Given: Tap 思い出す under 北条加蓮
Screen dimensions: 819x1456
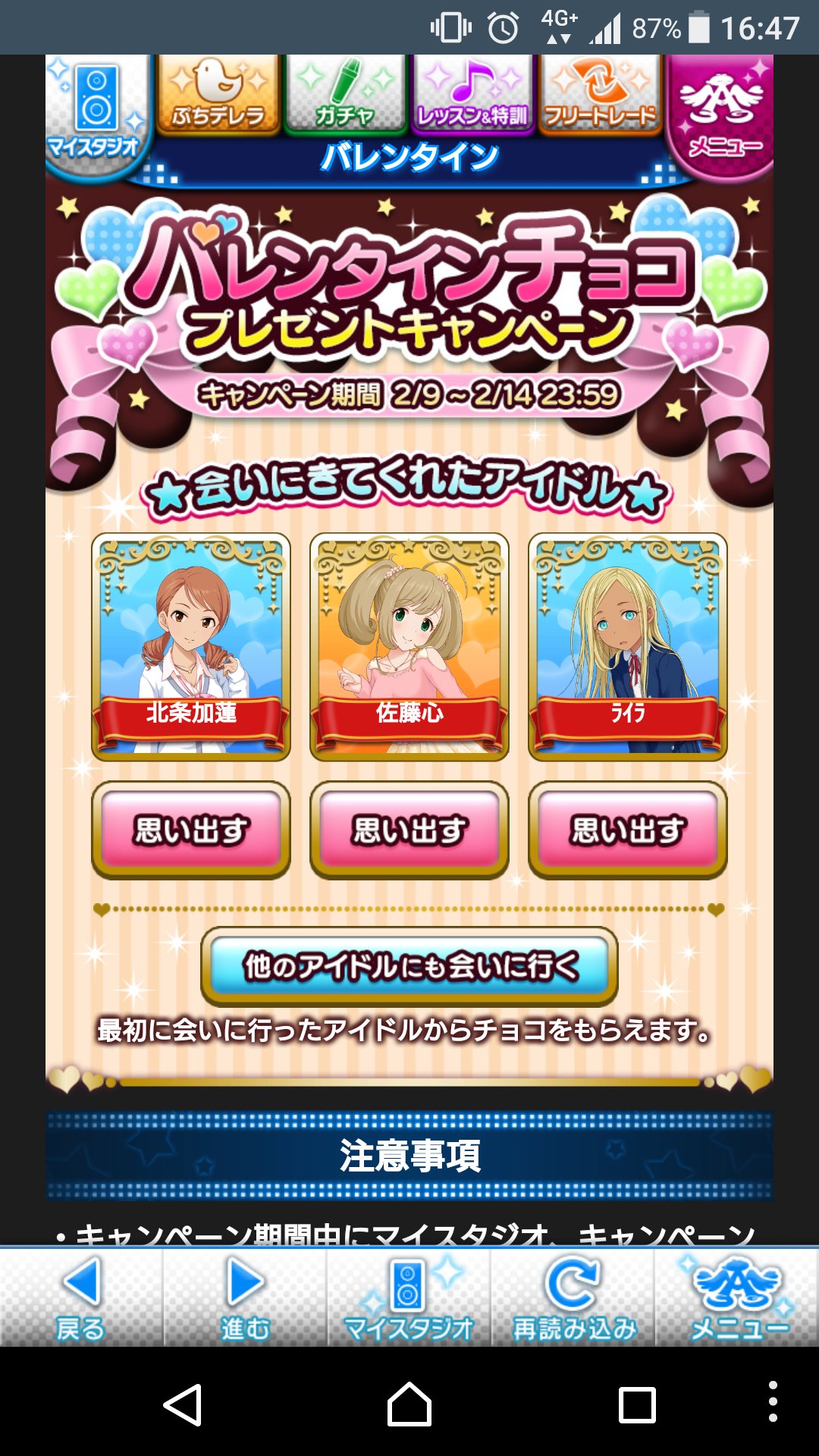Looking at the screenshot, I should [x=191, y=830].
